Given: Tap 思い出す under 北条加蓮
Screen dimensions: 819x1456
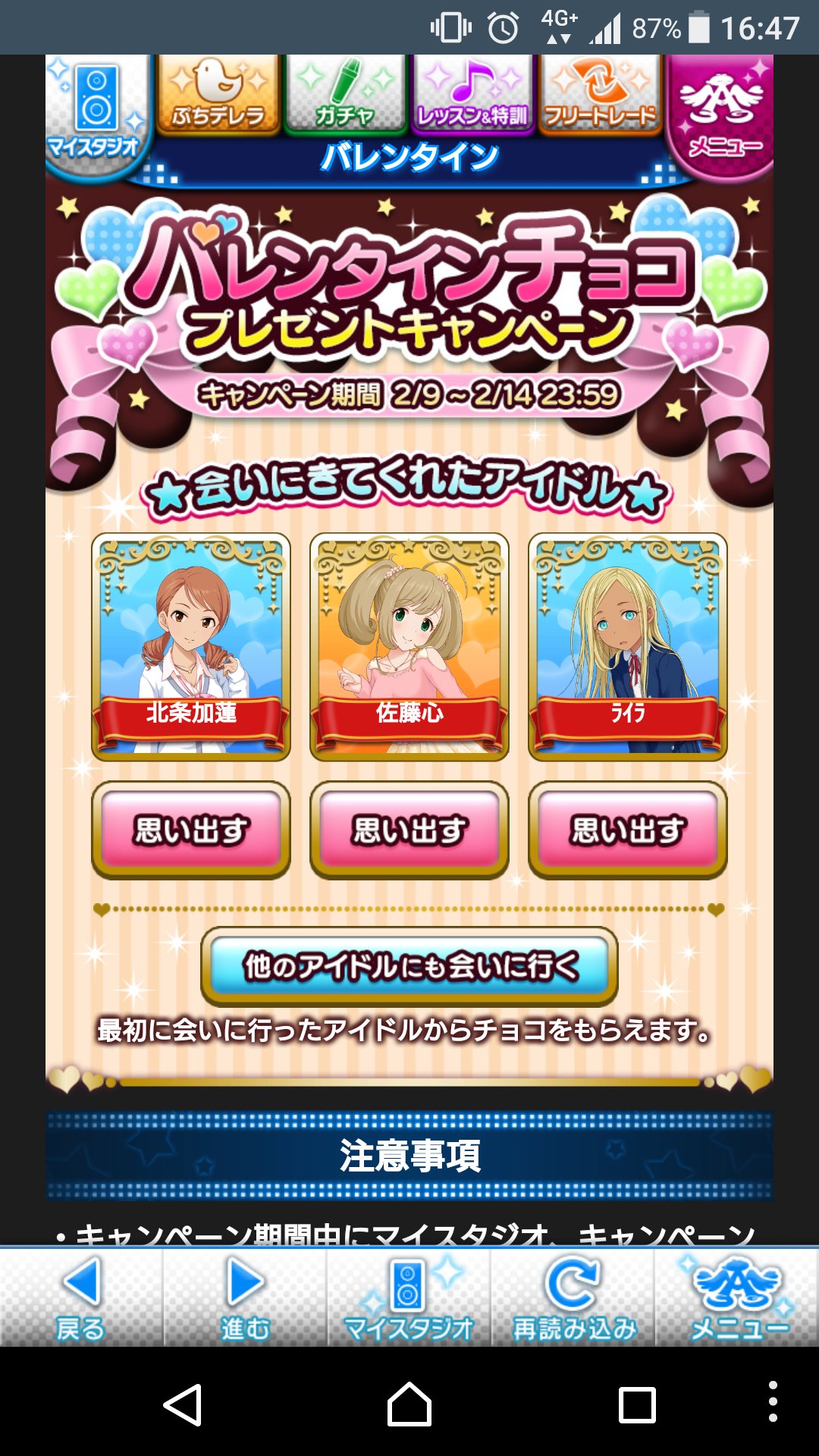Looking at the screenshot, I should [x=191, y=830].
